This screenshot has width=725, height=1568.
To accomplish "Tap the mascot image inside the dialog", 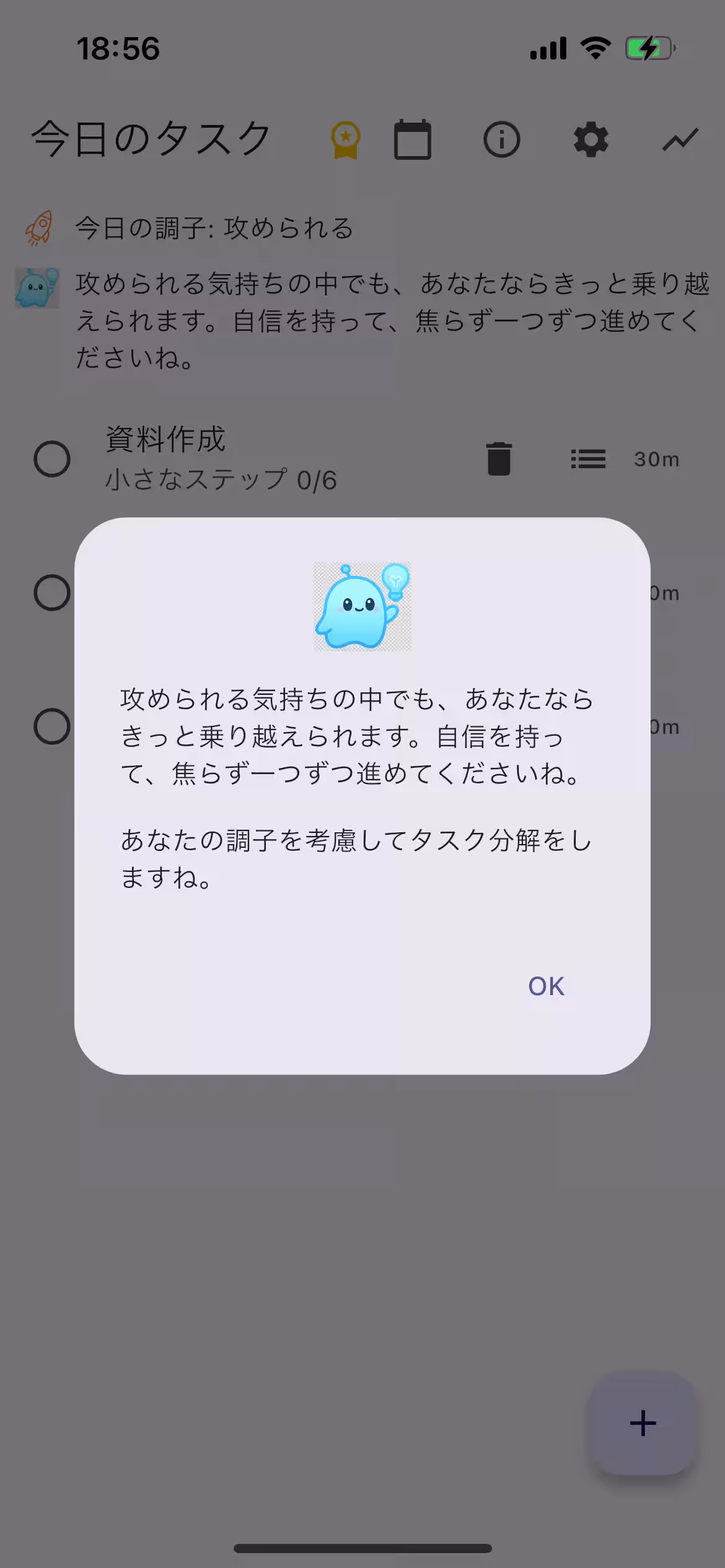I will tap(362, 606).
